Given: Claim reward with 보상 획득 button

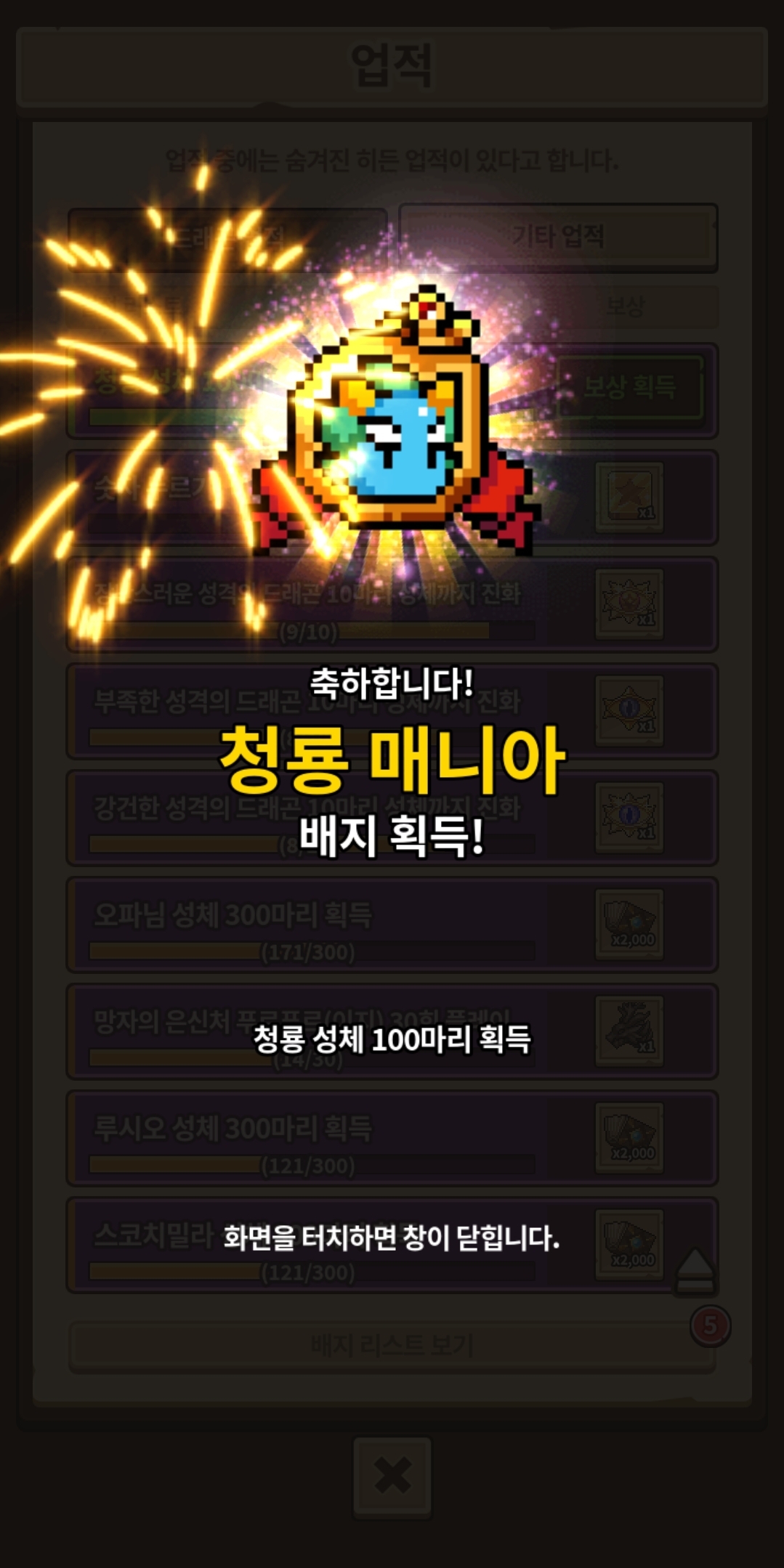Looking at the screenshot, I should tap(629, 387).
